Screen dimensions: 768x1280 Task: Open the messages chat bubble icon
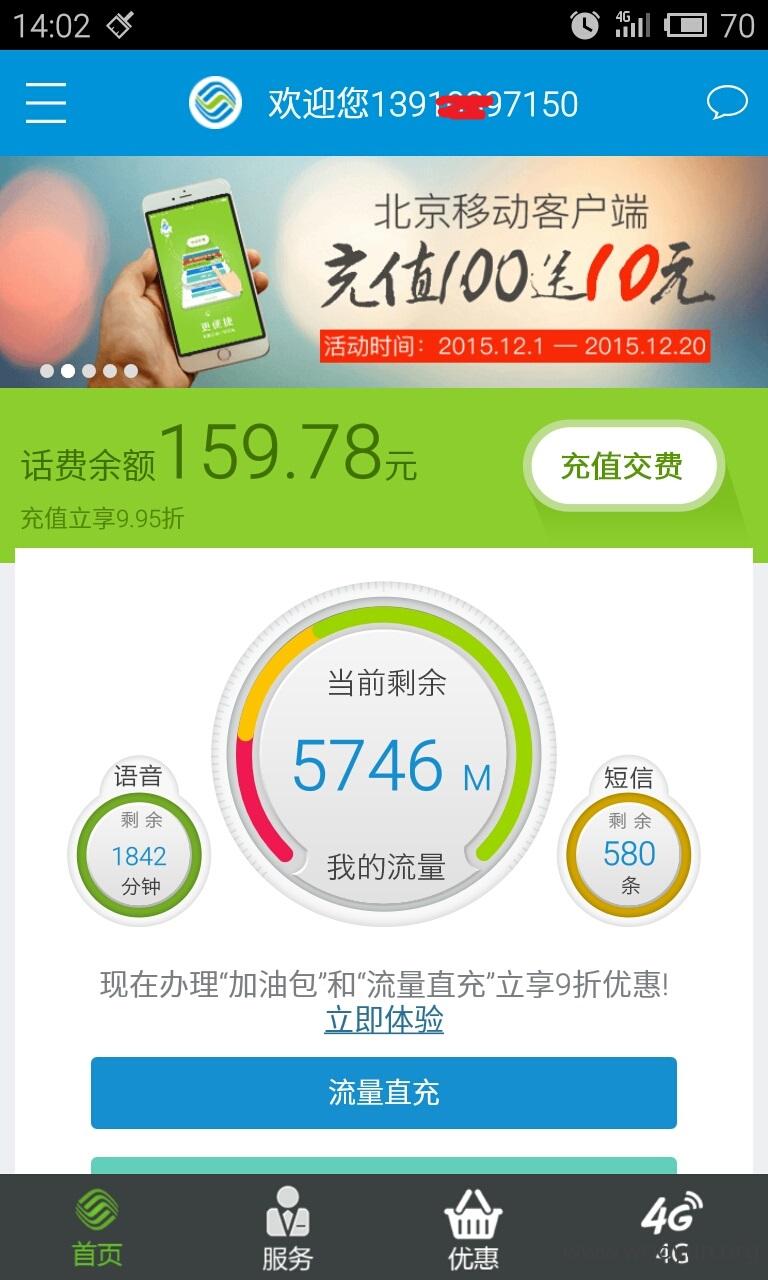727,103
